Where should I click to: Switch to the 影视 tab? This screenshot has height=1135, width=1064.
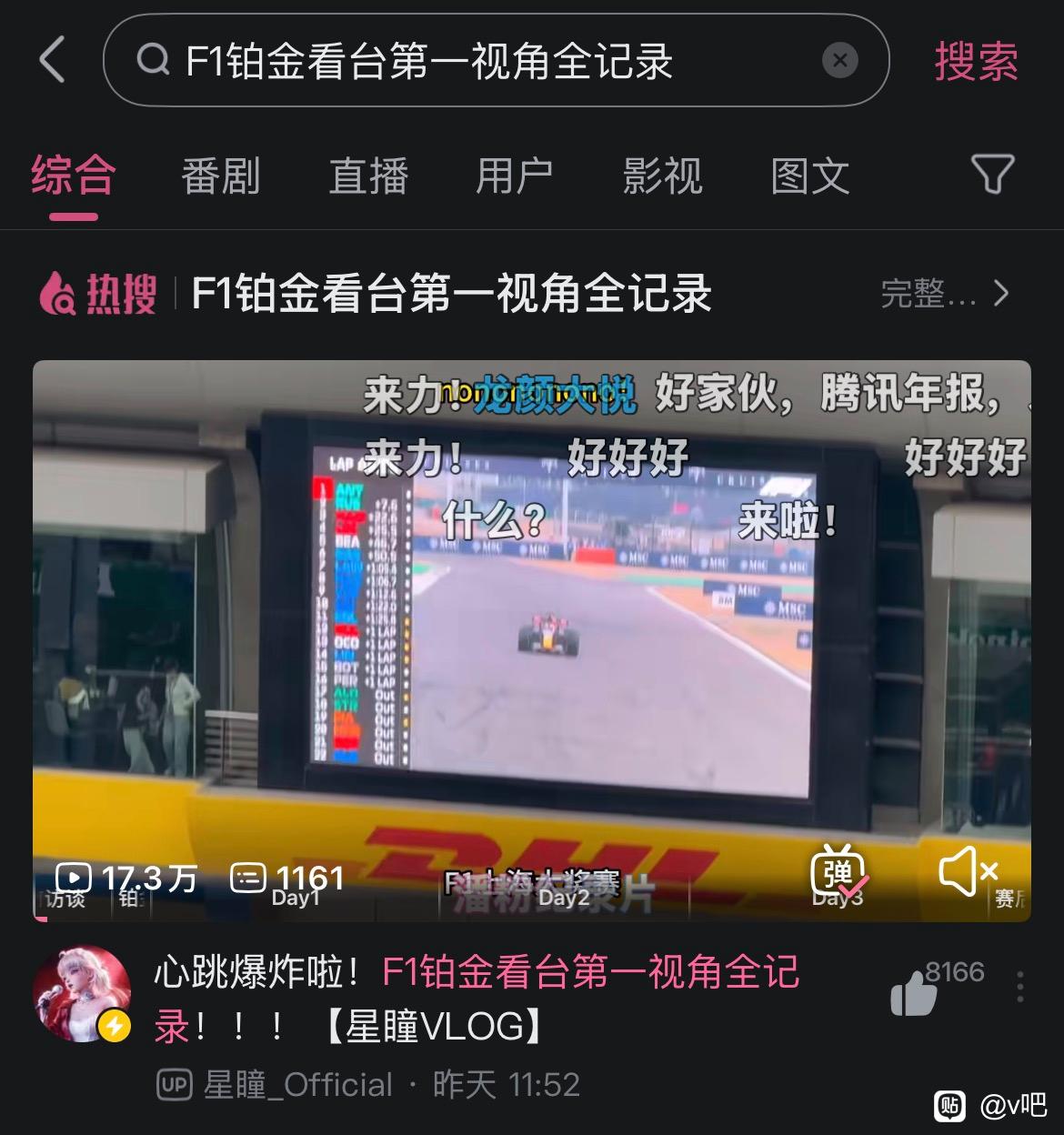[662, 176]
